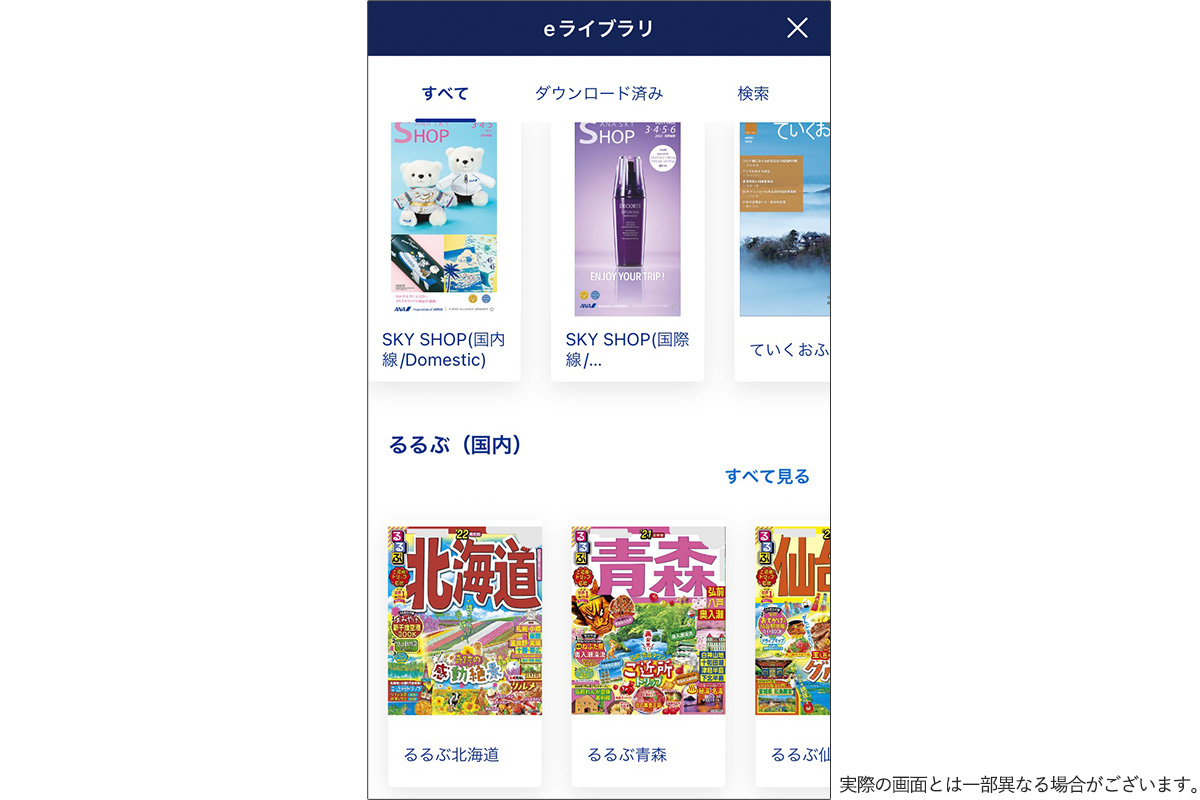Viewport: 1200px width, 800px height.
Task: Open the 検索 tab
Action: point(753,94)
